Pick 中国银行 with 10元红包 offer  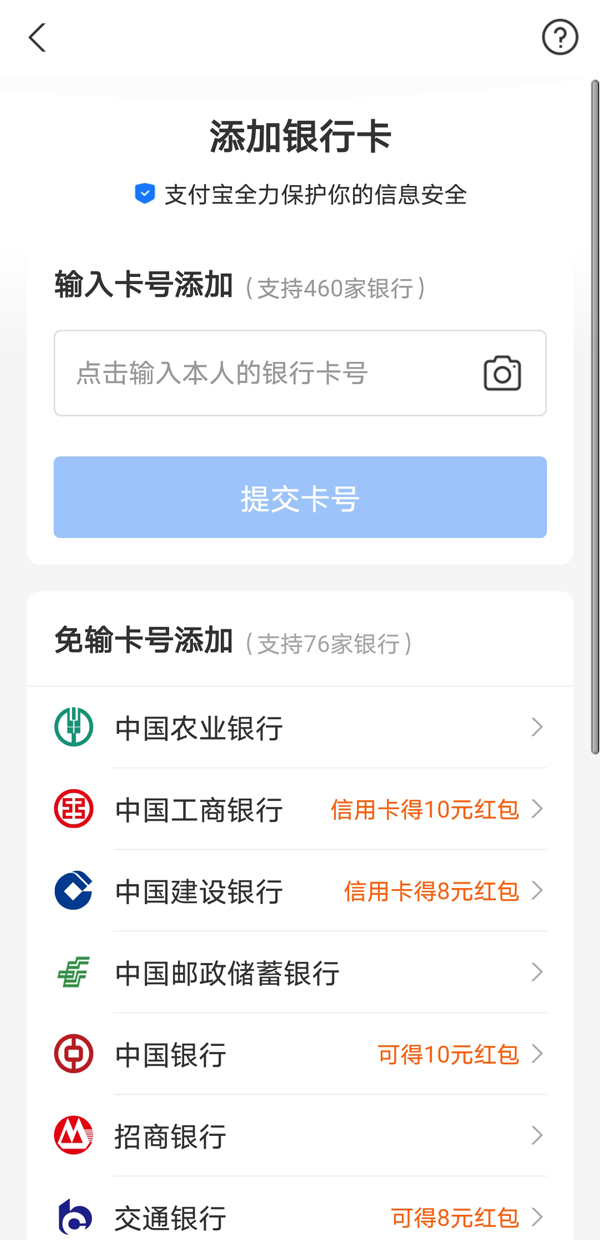point(300,1054)
